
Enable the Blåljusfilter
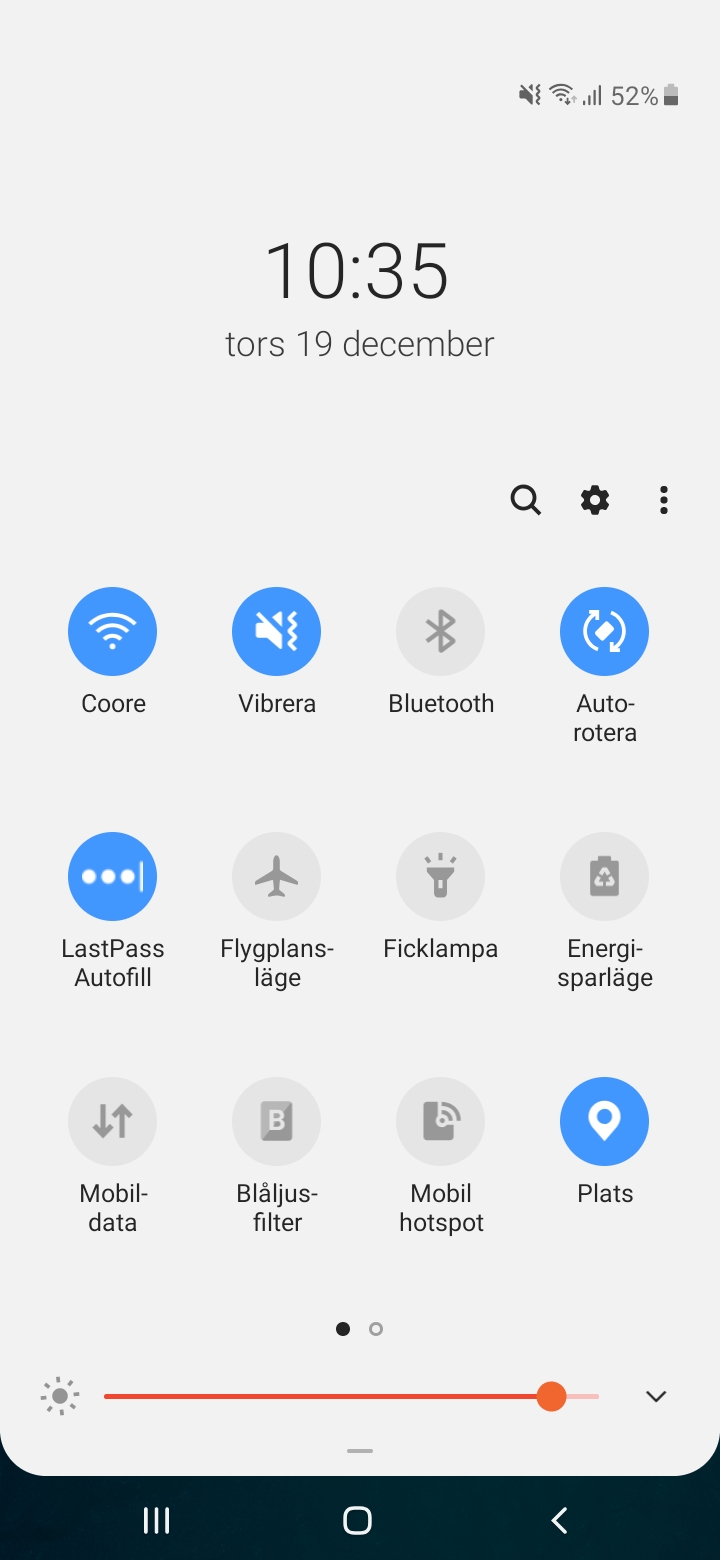[x=276, y=1122]
